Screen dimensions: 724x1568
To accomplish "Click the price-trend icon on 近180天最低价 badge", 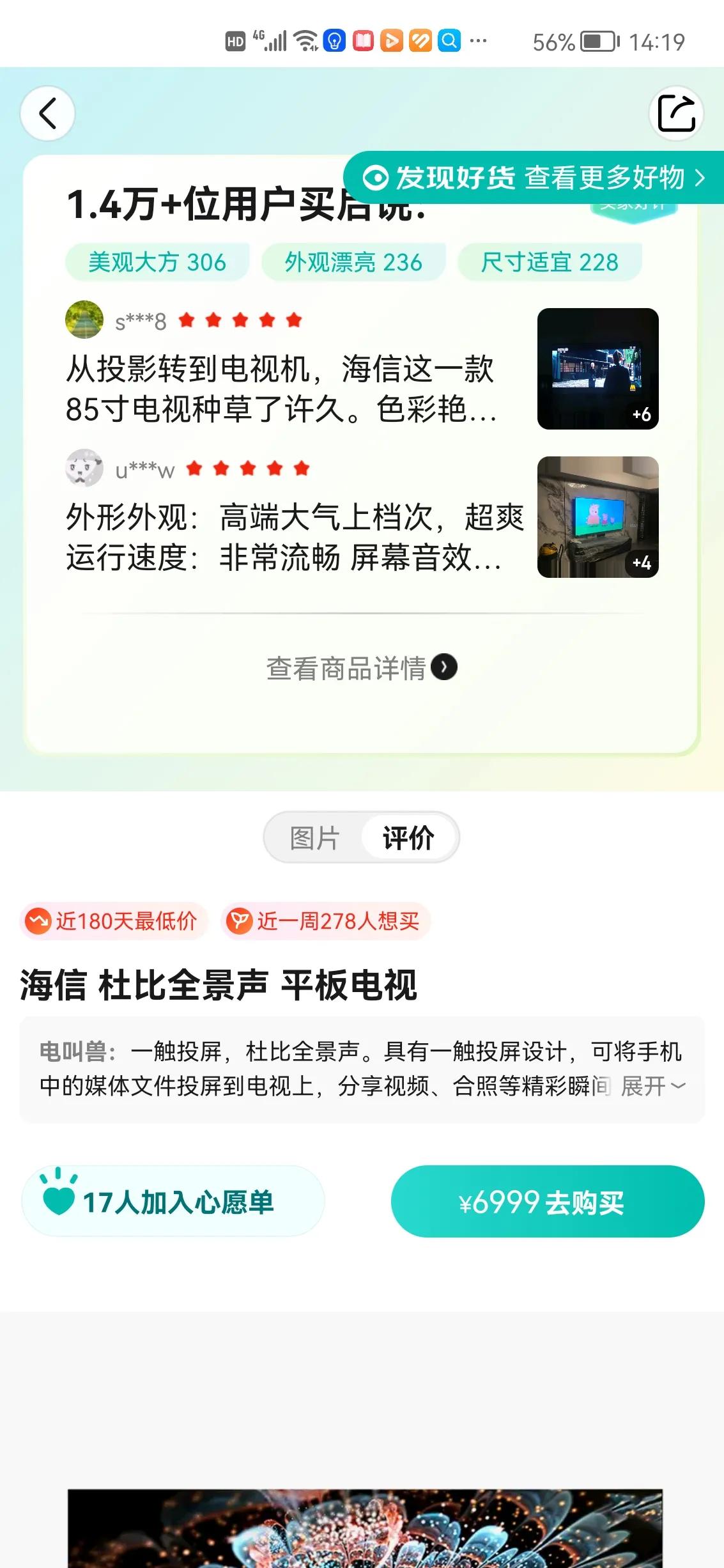I will (x=40, y=921).
